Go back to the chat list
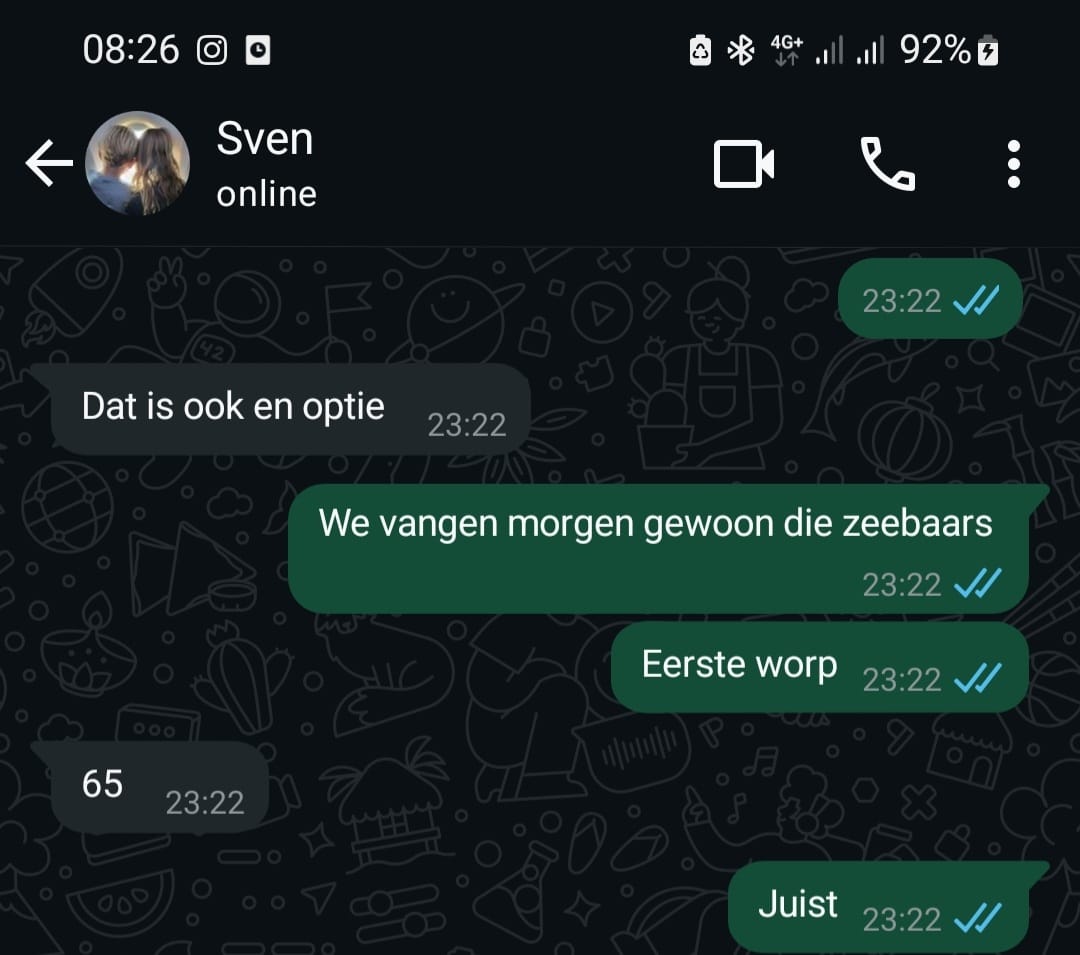The height and width of the screenshot is (955, 1080). tap(48, 164)
